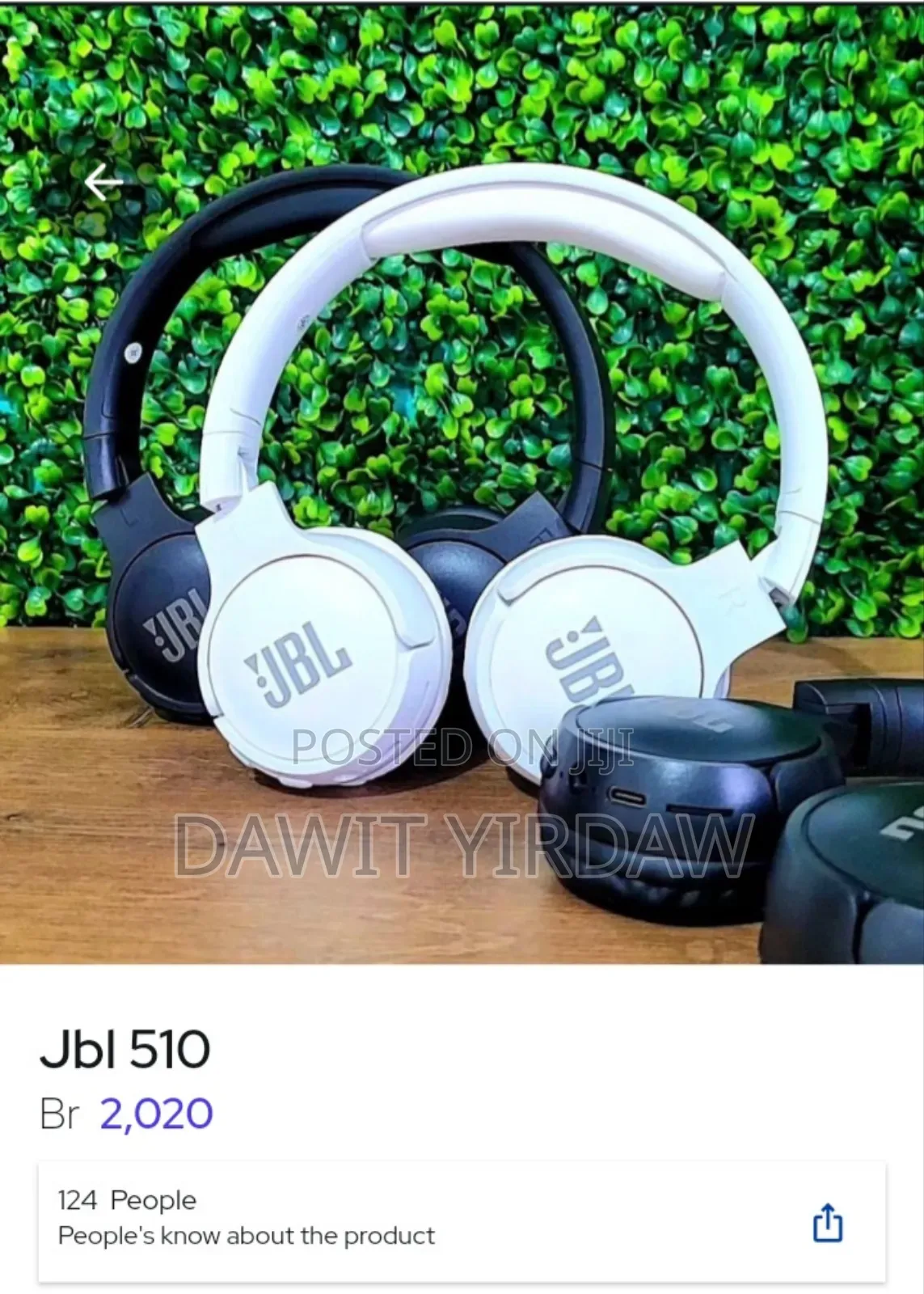Open the full-size headphone product photo
Image resolution: width=924 pixels, height=1294 pixels.
(461, 485)
